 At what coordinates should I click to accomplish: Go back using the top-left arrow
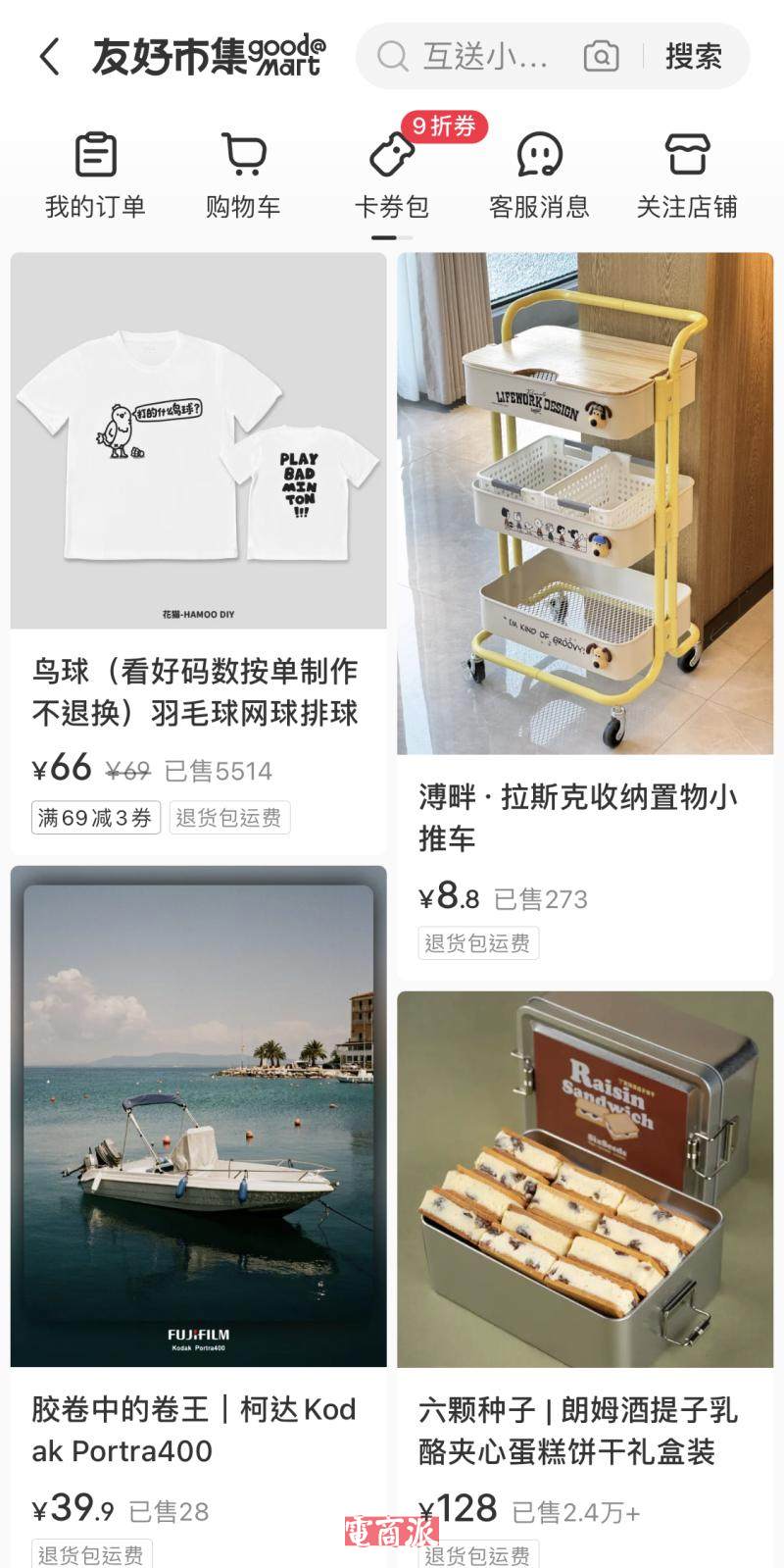coord(50,57)
